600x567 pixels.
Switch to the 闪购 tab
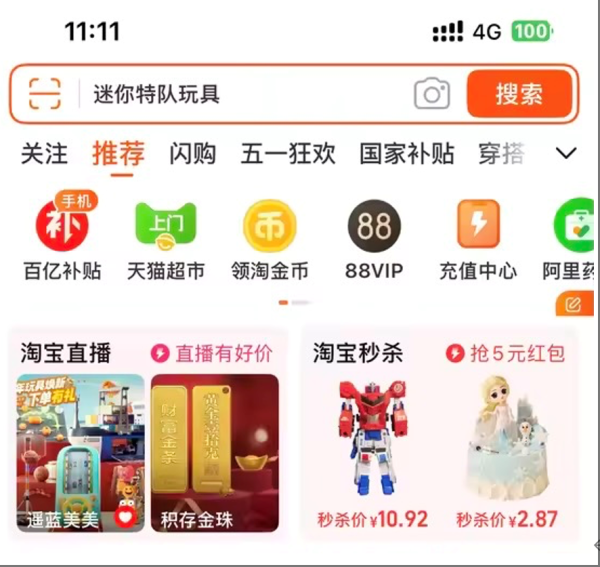[x=192, y=153]
